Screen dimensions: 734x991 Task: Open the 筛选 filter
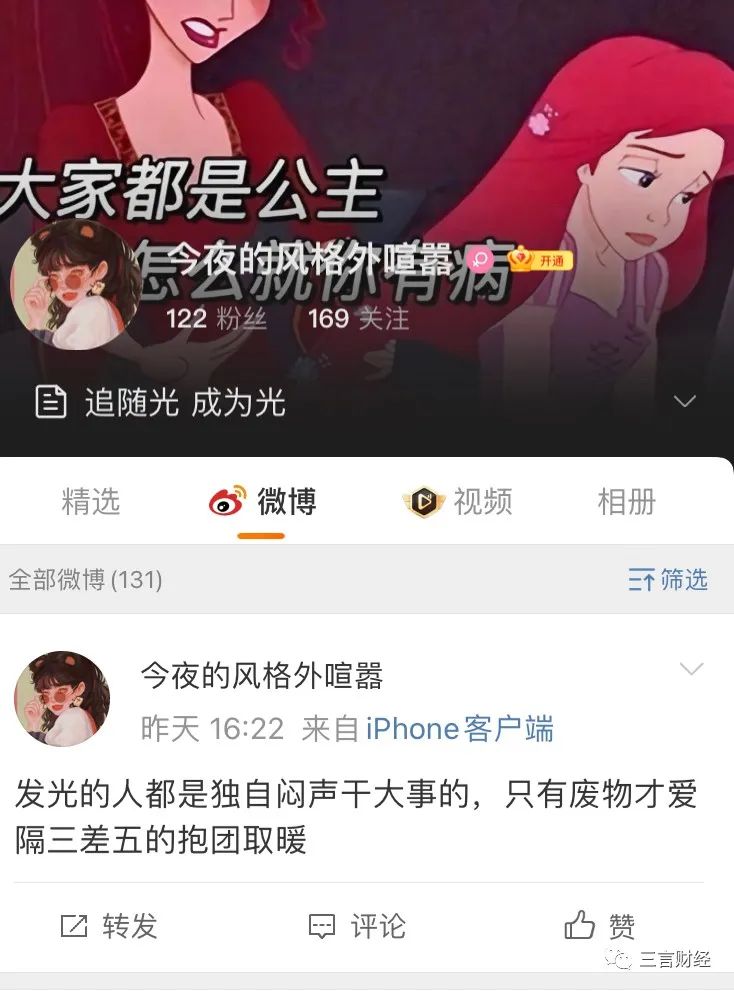pos(668,580)
